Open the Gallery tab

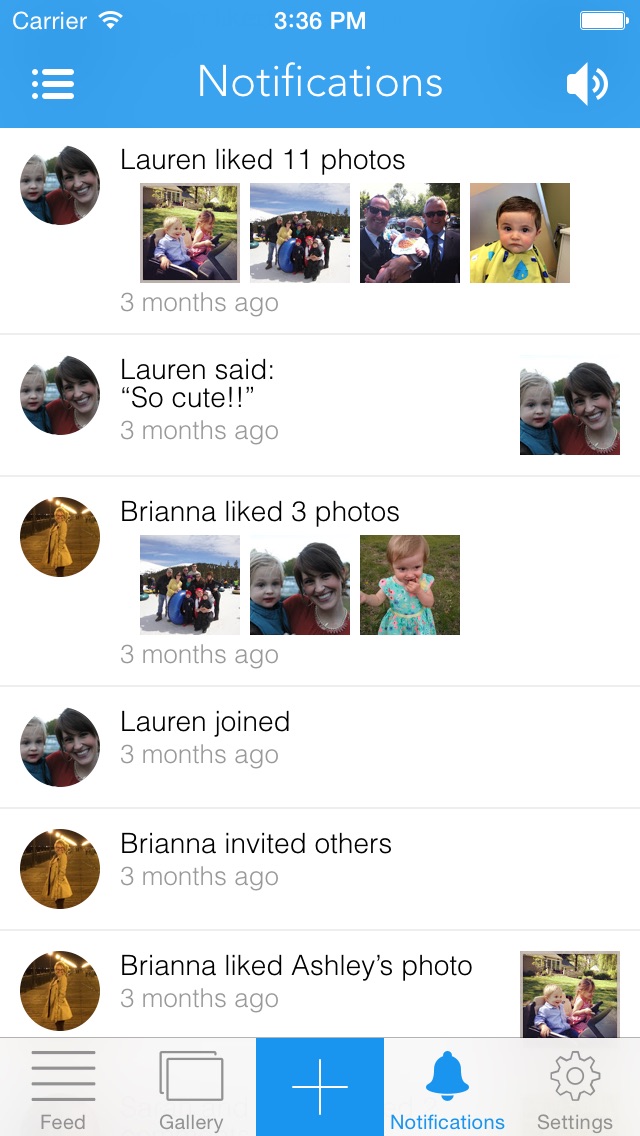(191, 1089)
